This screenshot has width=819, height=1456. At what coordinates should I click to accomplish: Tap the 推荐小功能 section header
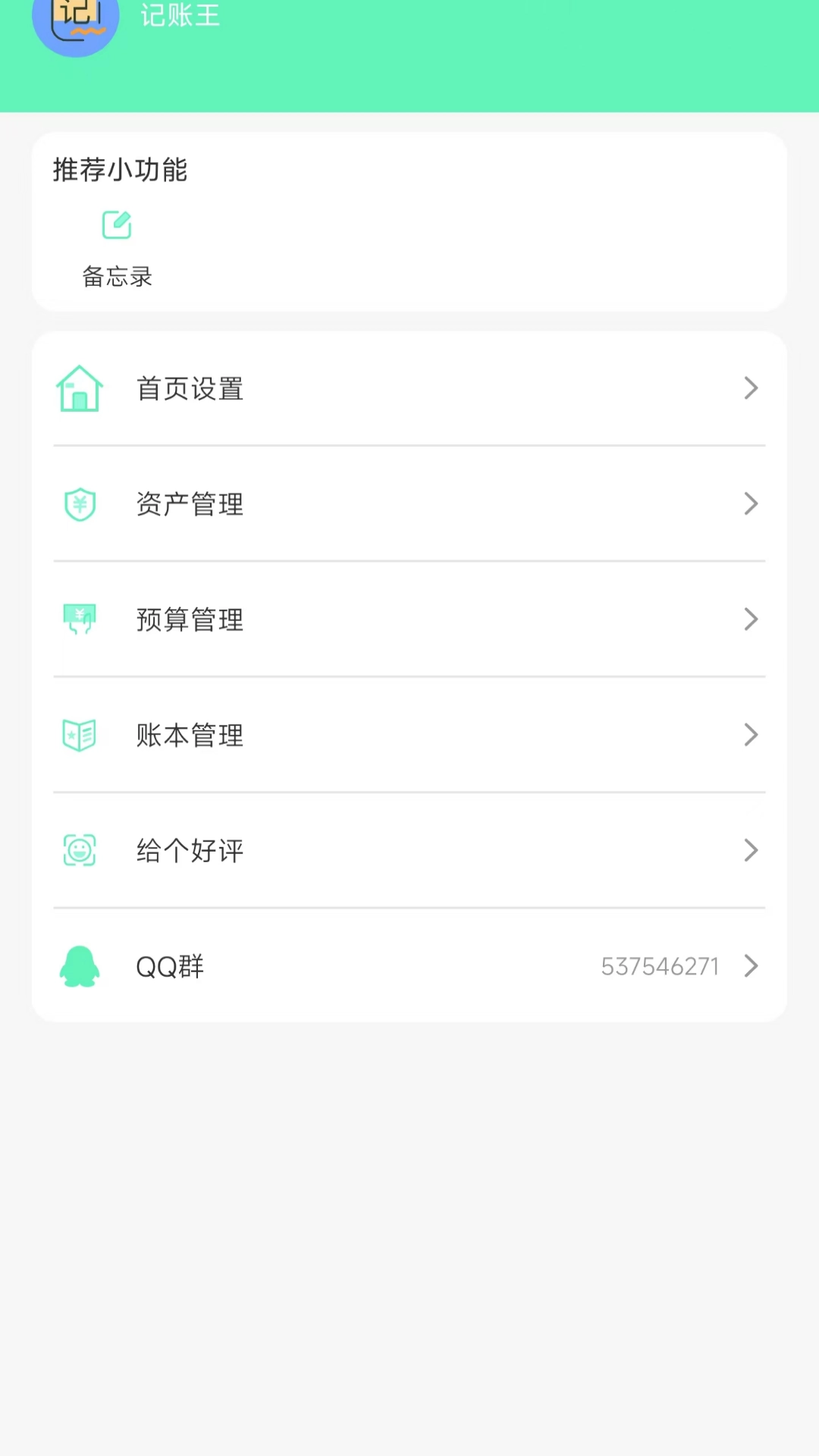119,171
